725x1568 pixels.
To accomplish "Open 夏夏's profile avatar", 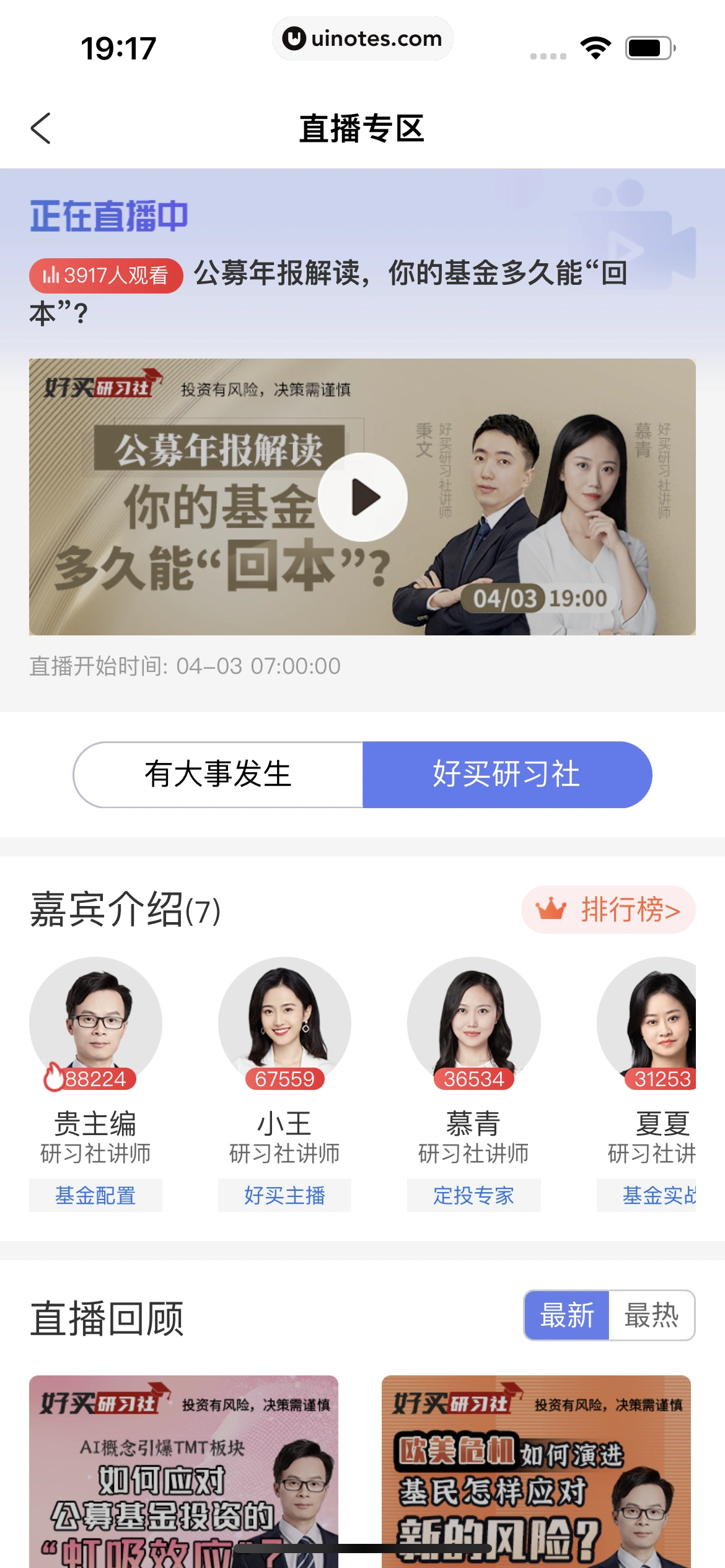I will click(x=663, y=1023).
